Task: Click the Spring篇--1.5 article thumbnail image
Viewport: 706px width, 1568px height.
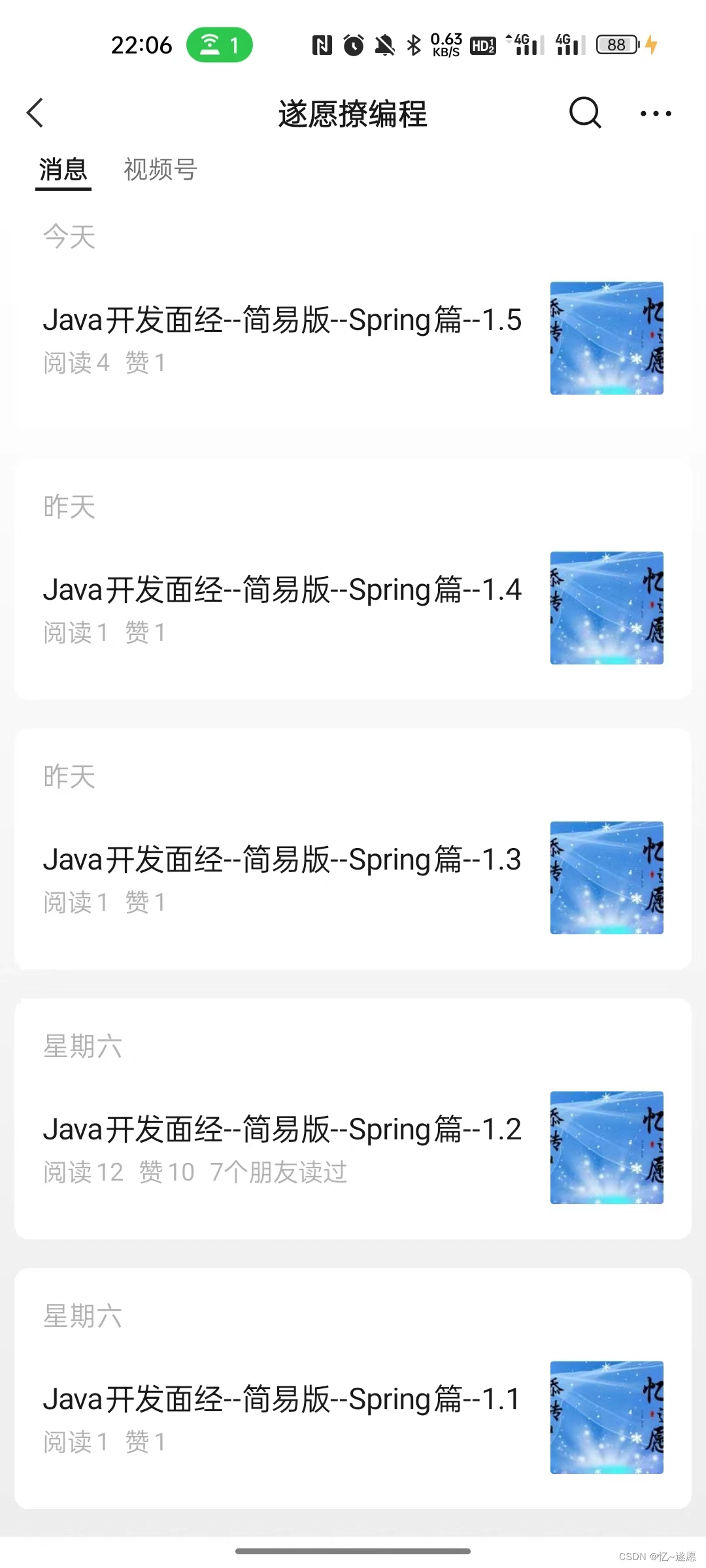Action: 605,337
